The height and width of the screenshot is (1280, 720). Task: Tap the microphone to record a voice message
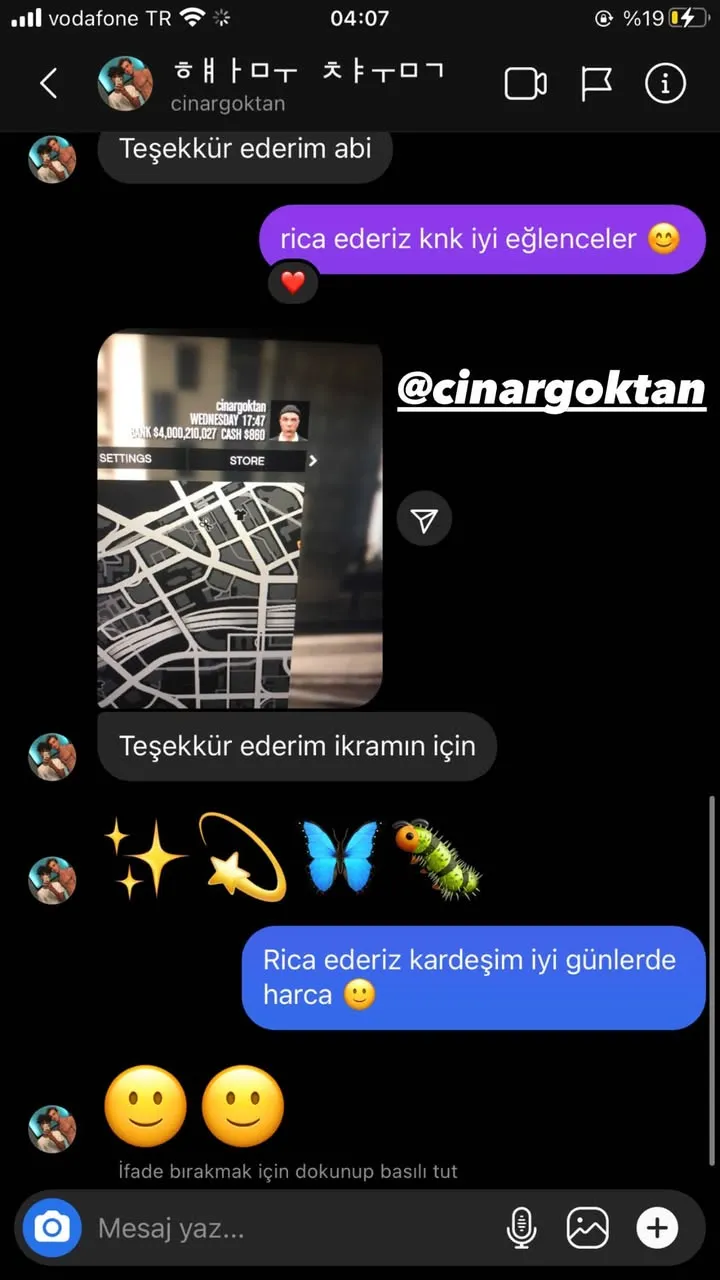(521, 1227)
